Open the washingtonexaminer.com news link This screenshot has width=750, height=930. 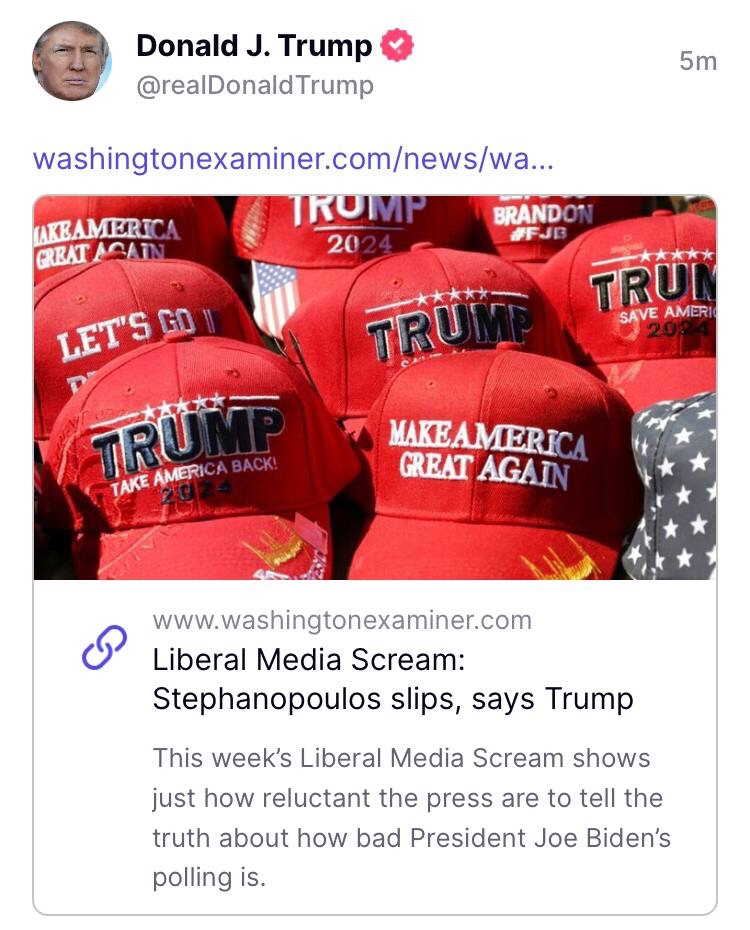pyautogui.click(x=293, y=160)
